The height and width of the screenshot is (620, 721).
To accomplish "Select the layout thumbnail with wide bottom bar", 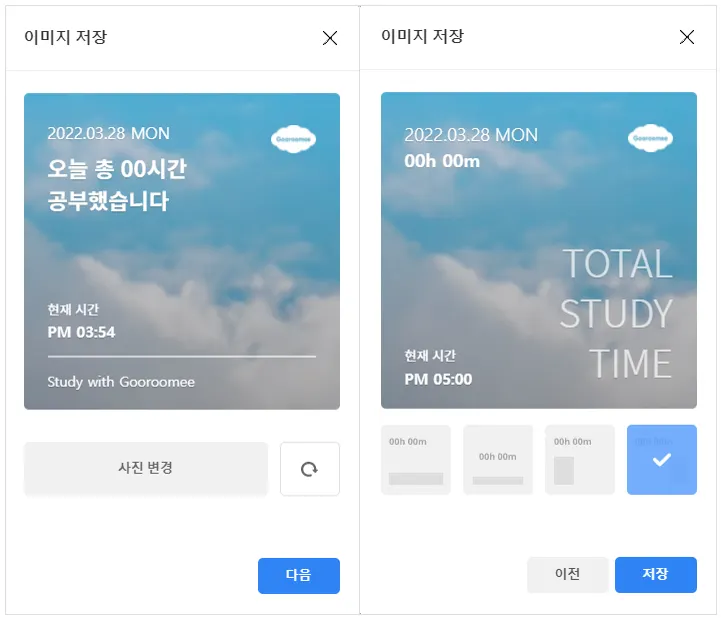I will (x=416, y=460).
